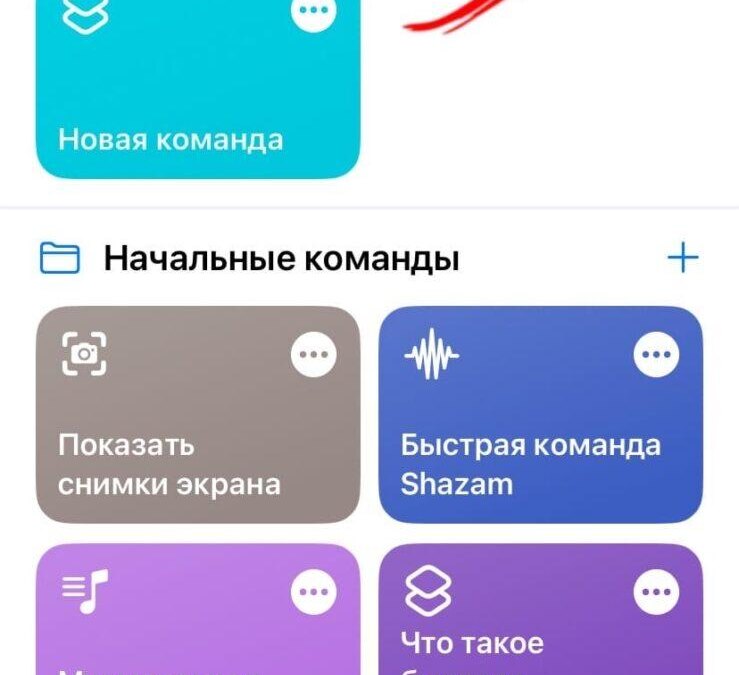739x675 pixels.
Task: Edit the Показать снимки экрана shortcut
Action: coord(314,354)
